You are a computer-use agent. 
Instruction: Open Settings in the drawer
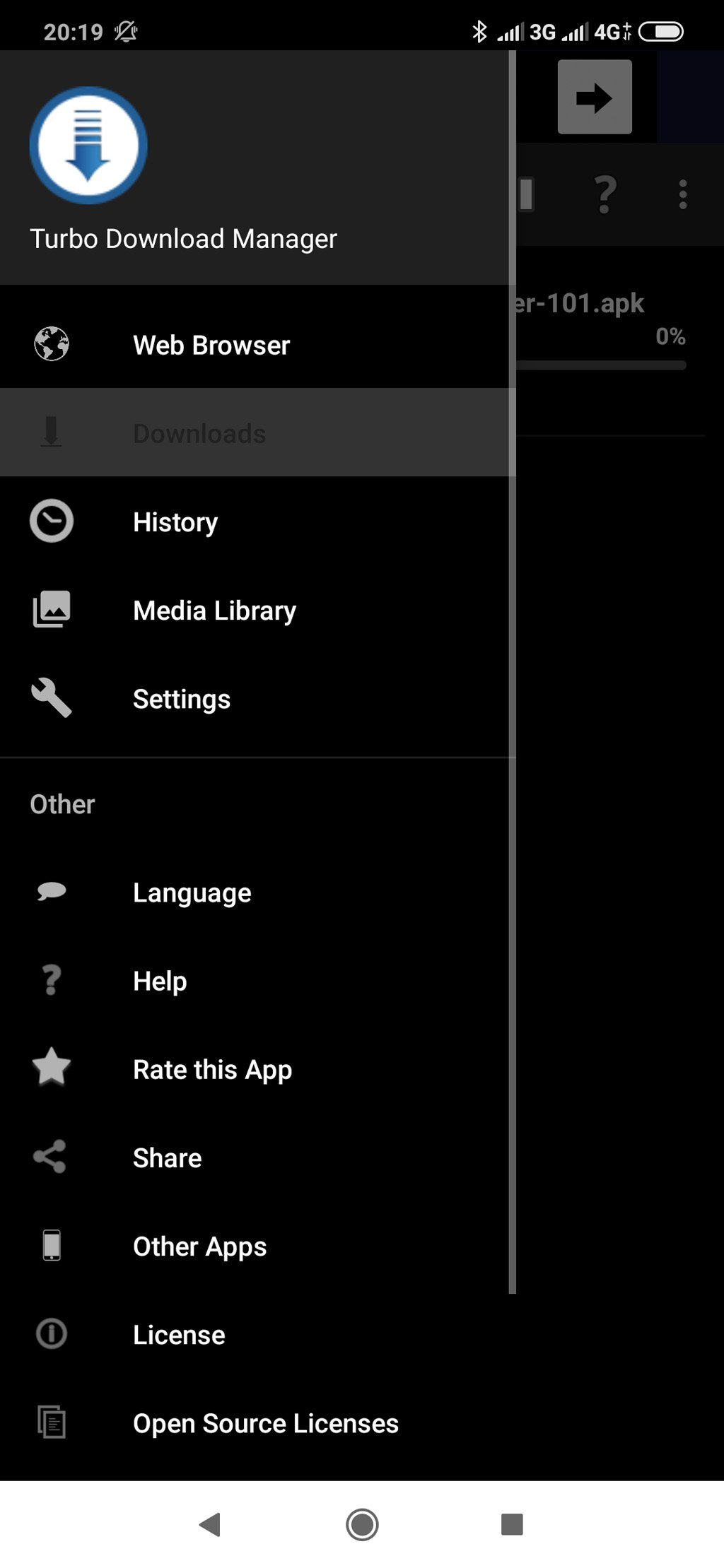[256, 698]
